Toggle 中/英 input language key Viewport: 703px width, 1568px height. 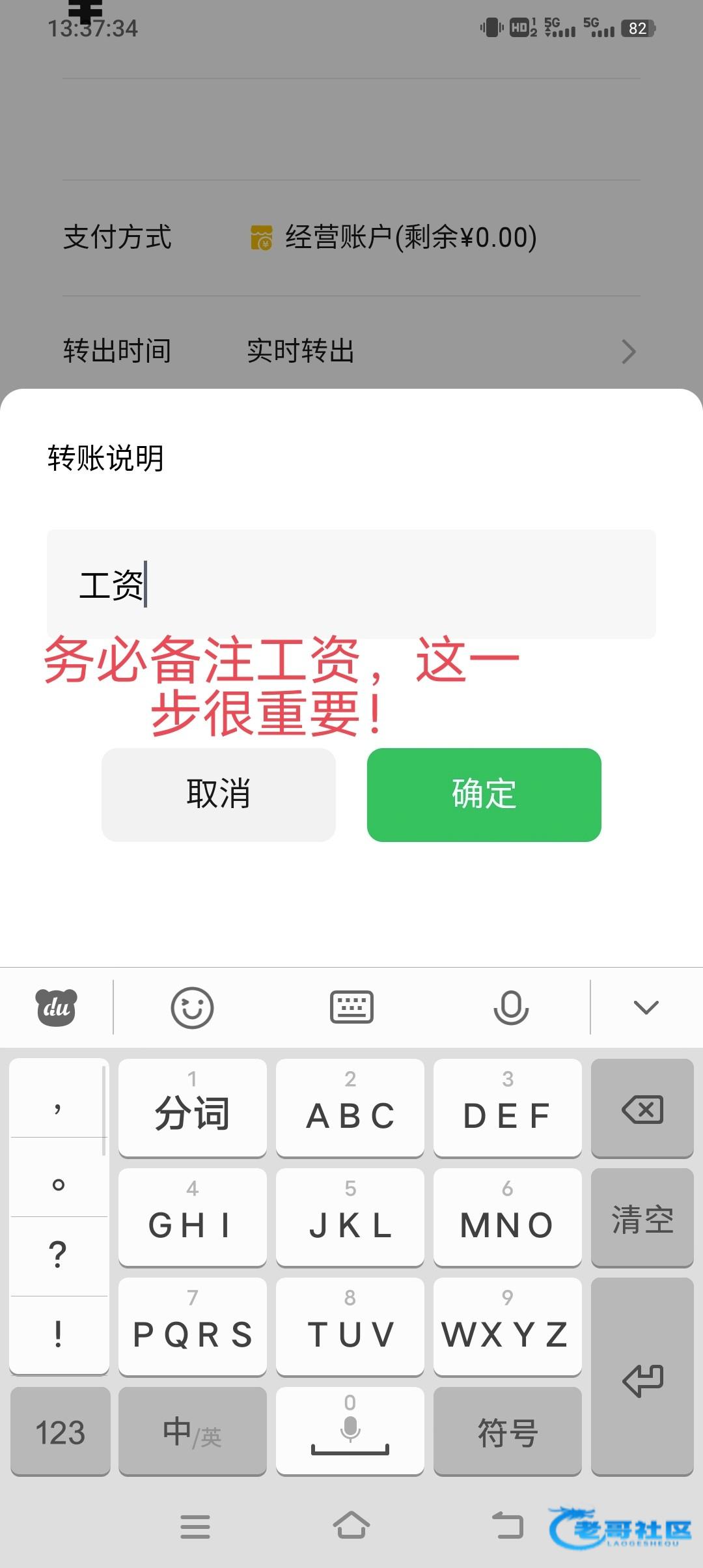point(193,1431)
